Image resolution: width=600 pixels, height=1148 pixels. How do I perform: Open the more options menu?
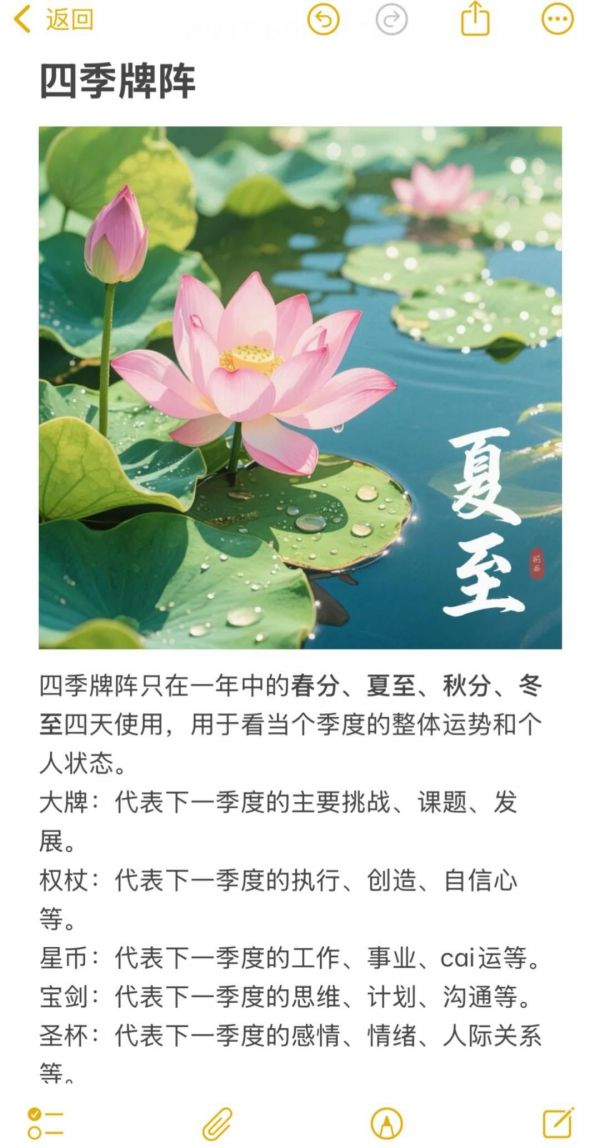click(x=558, y=19)
